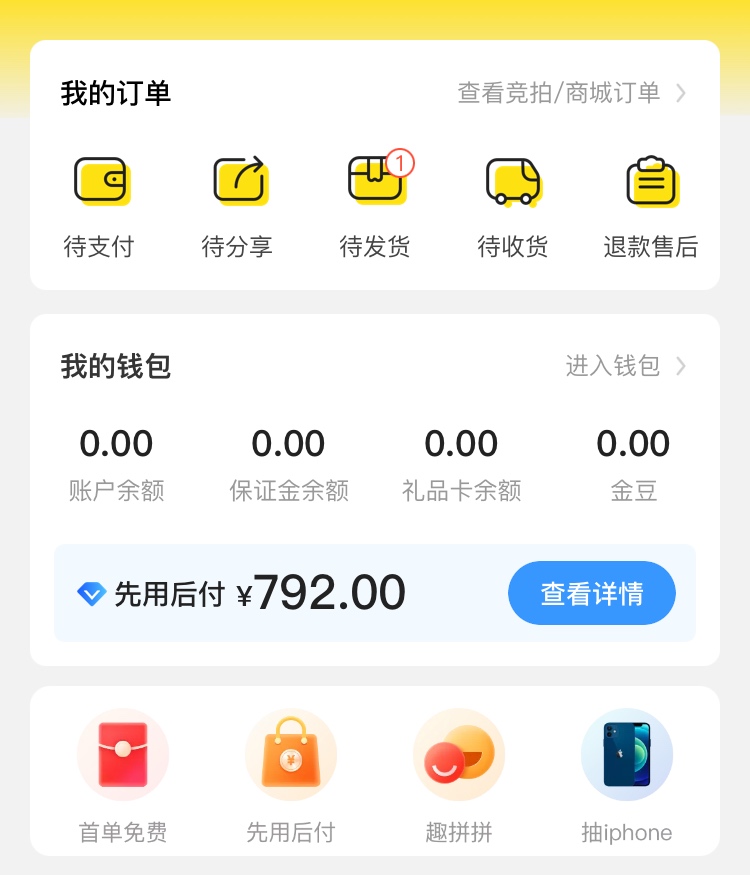Open 保证金余额 details
Image resolution: width=750 pixels, height=875 pixels.
tap(289, 464)
